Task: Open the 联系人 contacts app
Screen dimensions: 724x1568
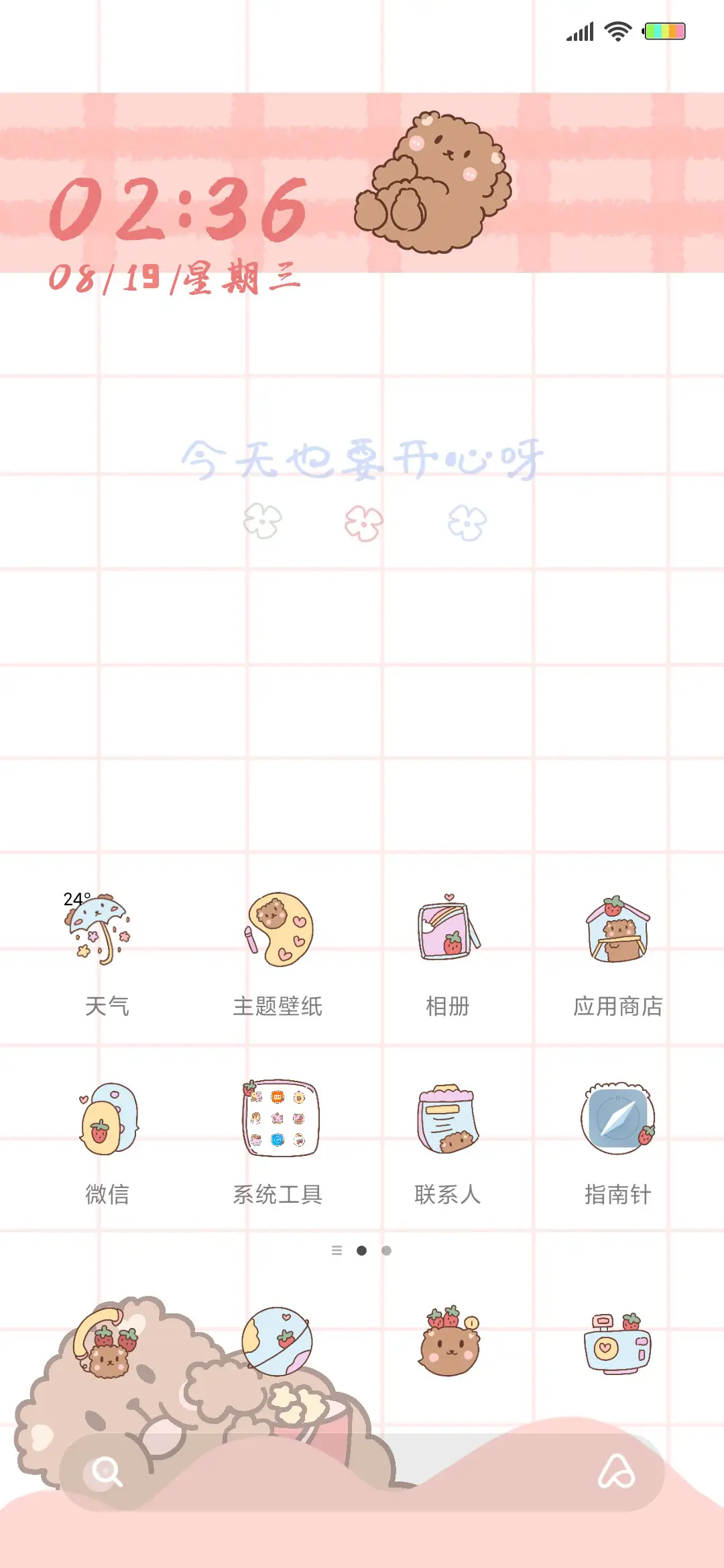Action: (x=448, y=1119)
